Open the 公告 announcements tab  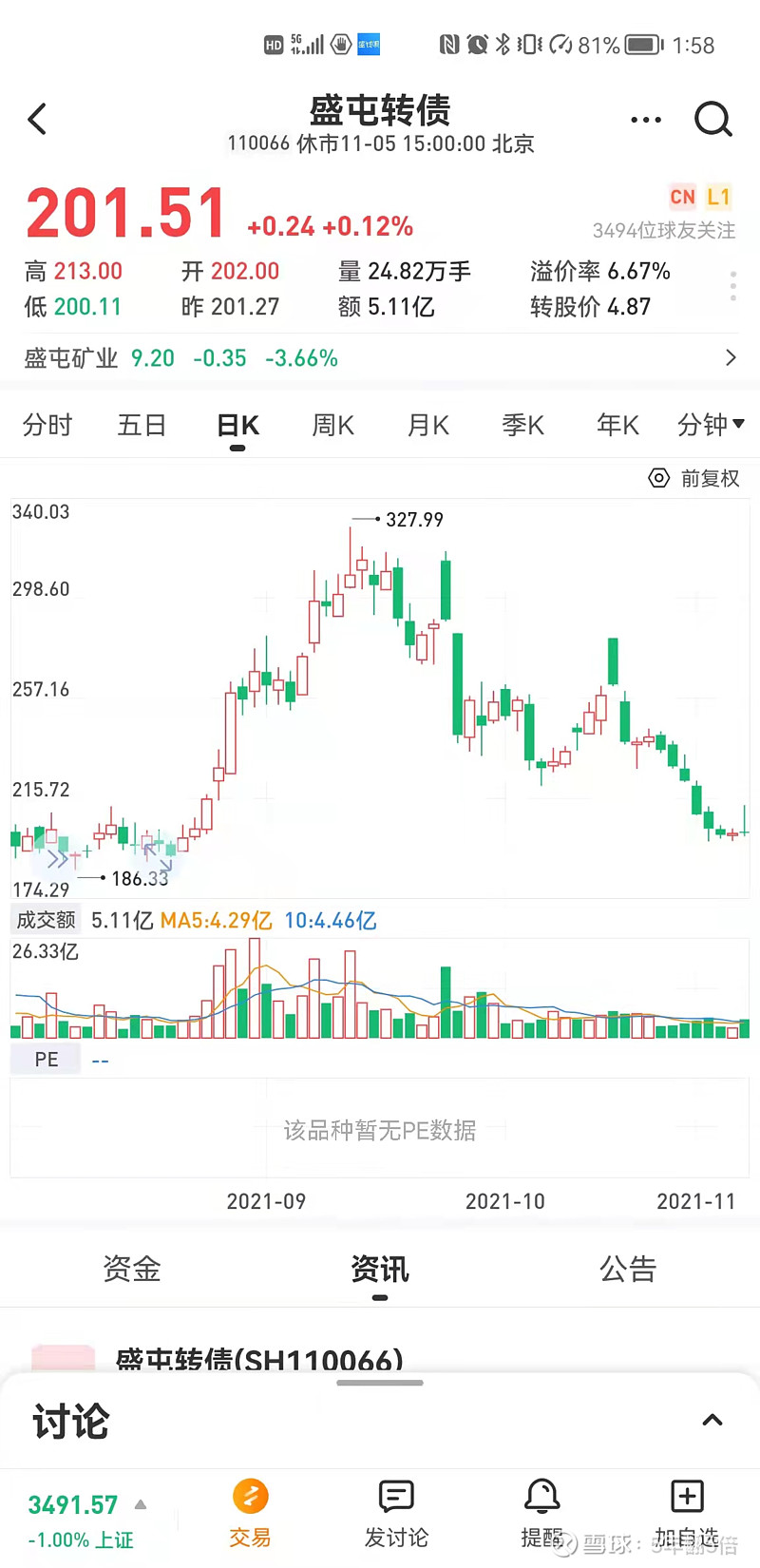pos(628,1269)
